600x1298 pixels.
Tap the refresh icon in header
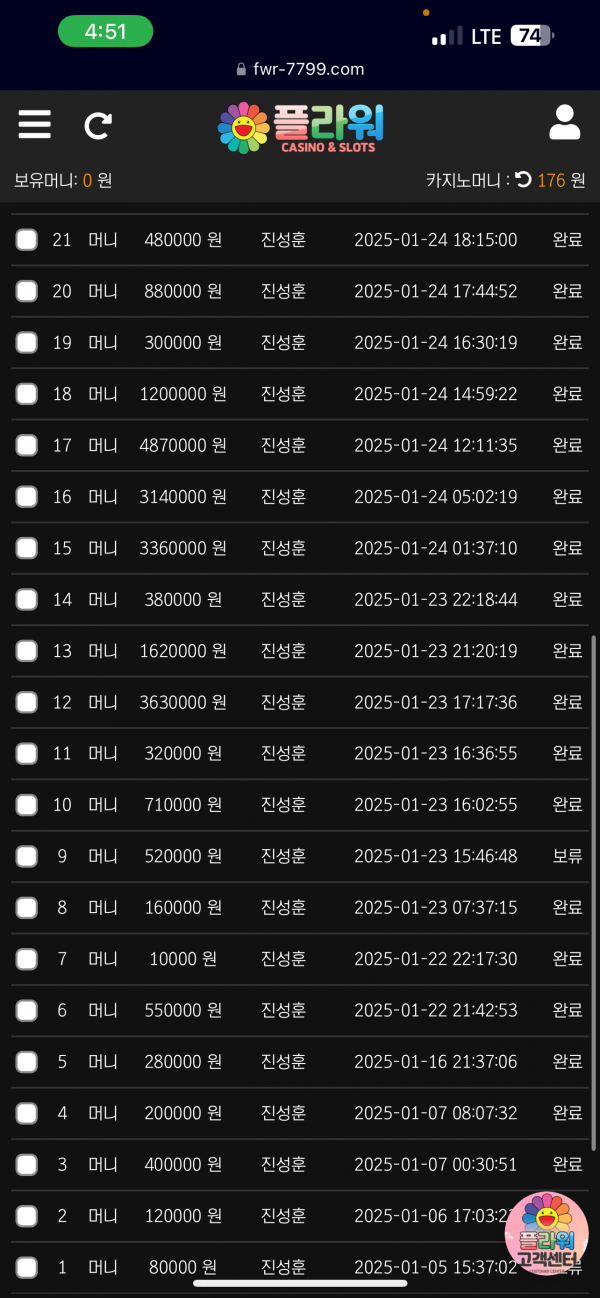(97, 125)
